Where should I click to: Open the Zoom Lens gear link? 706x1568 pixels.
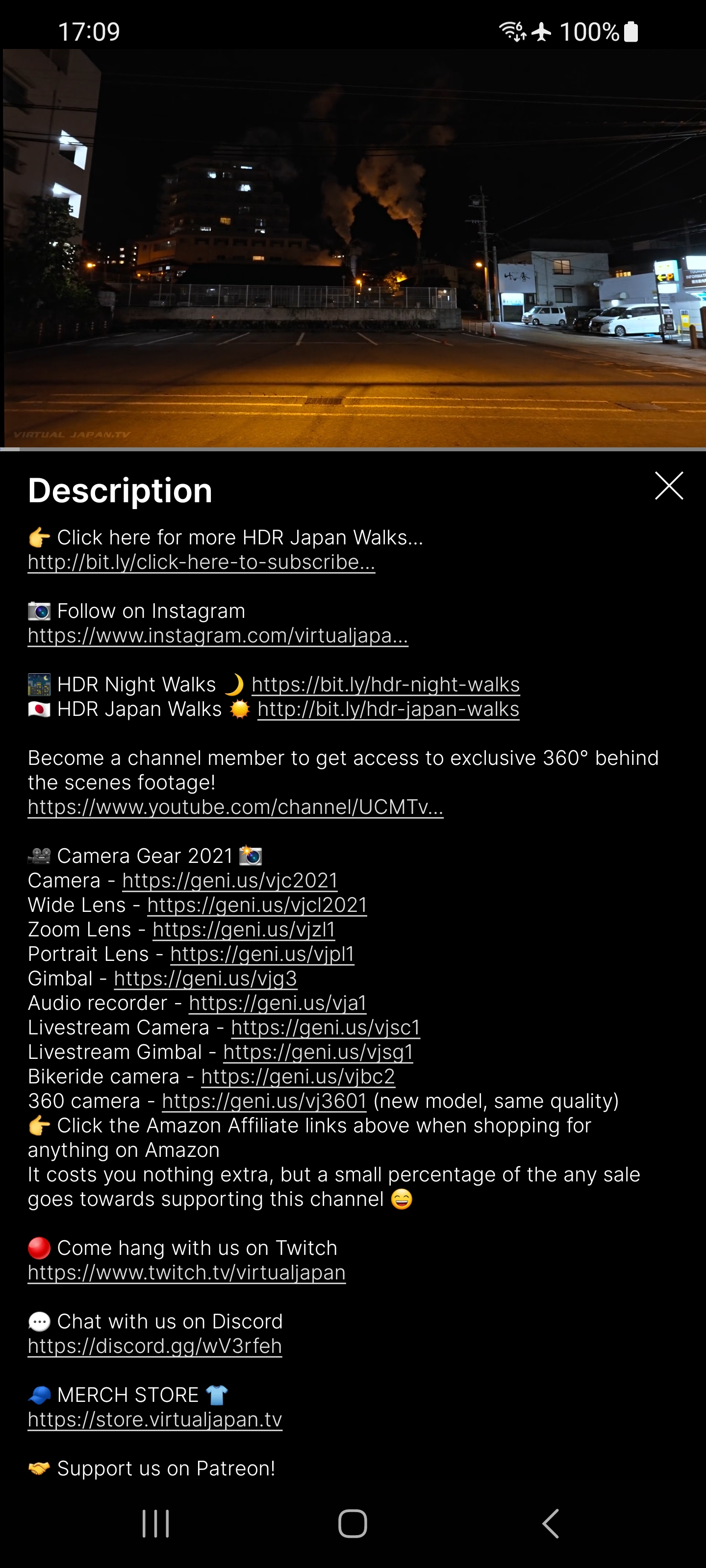coord(244,930)
